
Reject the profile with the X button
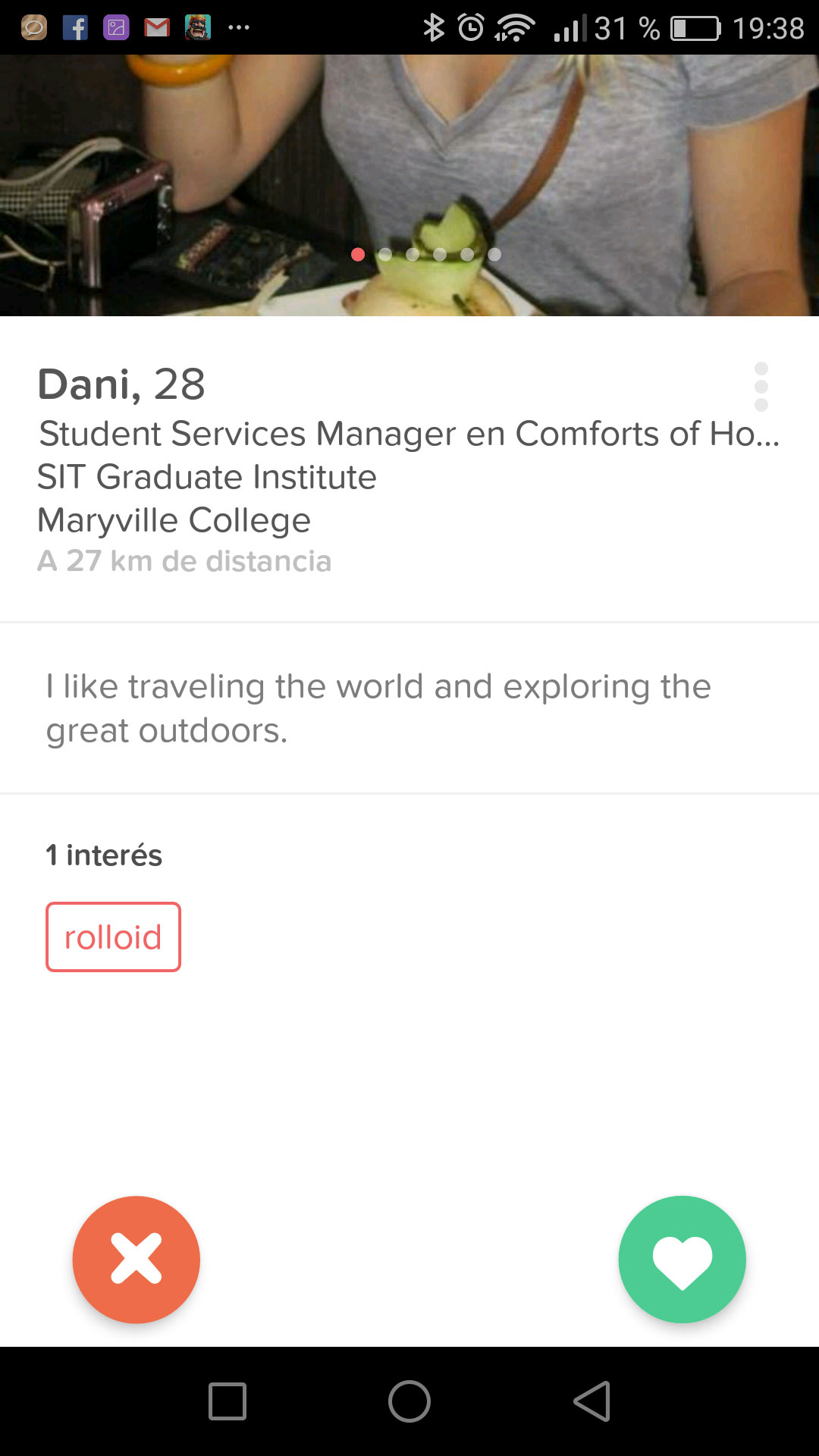pos(136,1260)
